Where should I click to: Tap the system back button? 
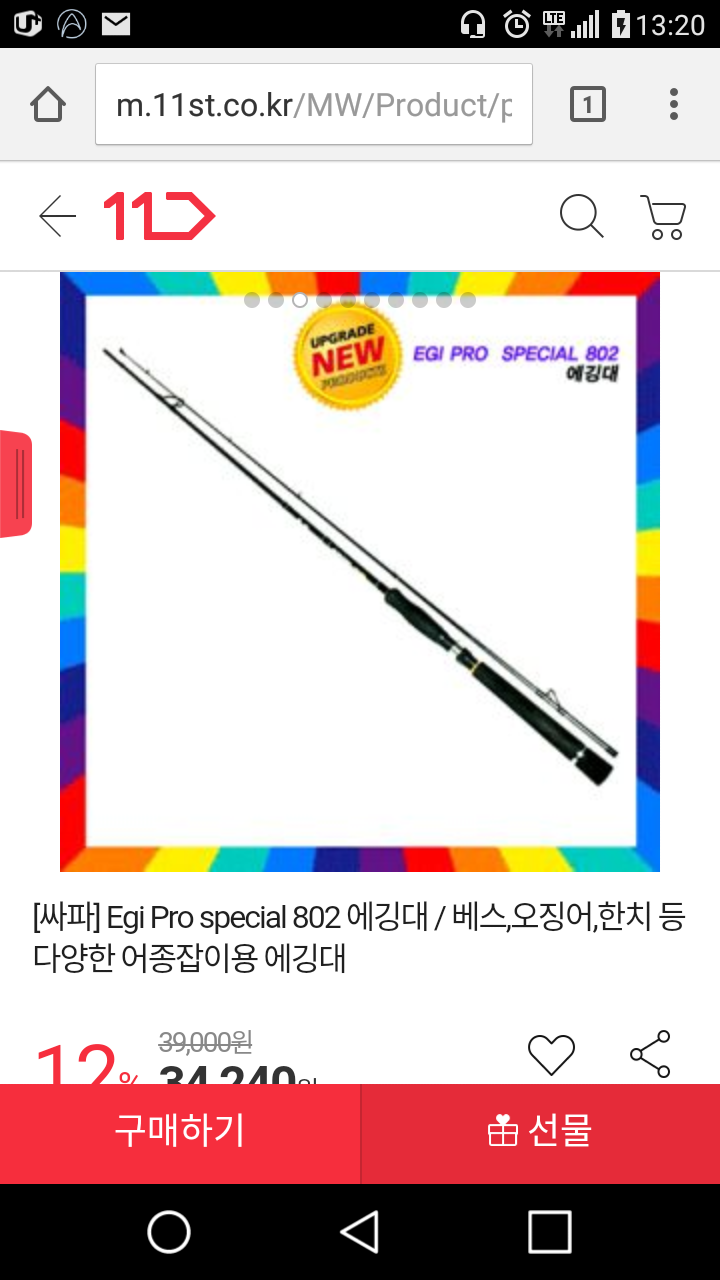pos(359,1232)
